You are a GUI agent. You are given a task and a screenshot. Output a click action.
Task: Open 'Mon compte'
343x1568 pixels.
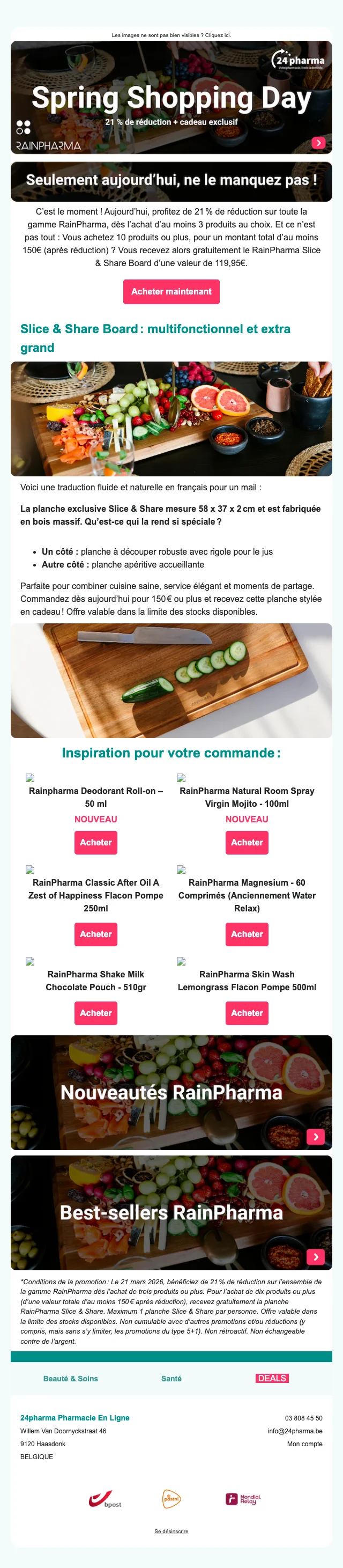tap(305, 1444)
